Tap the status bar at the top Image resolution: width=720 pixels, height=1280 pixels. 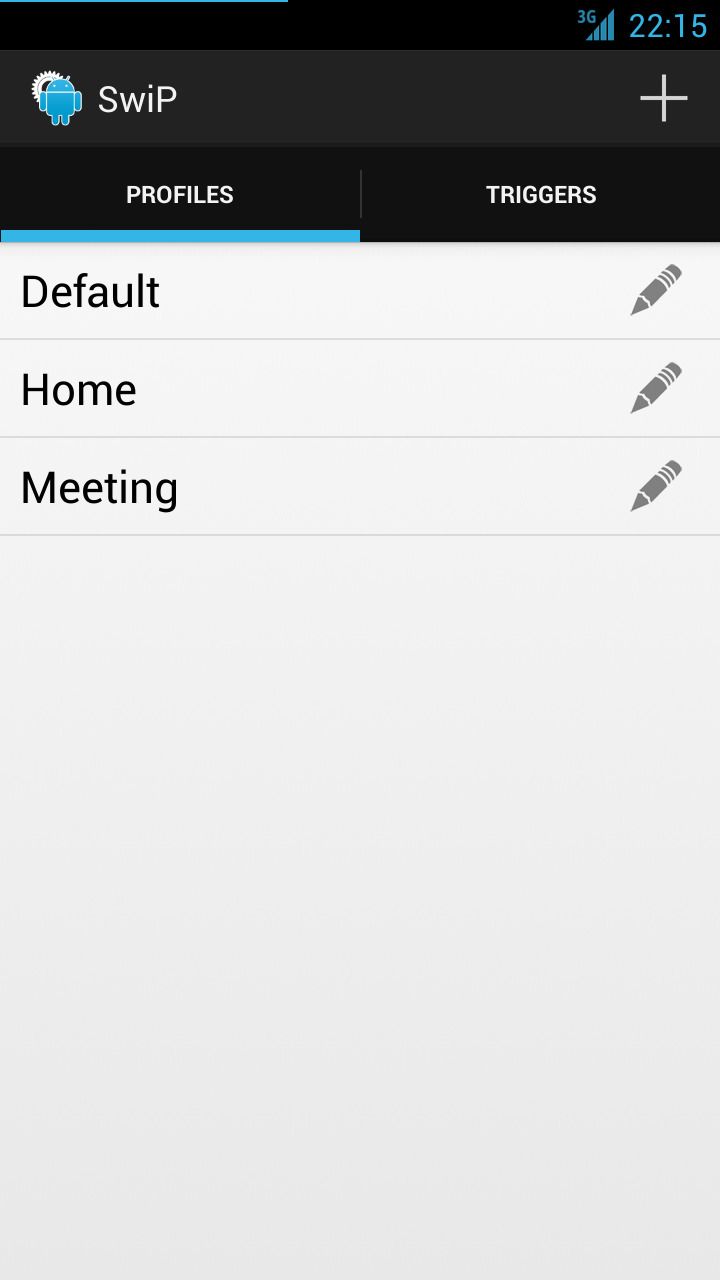[x=360, y=24]
